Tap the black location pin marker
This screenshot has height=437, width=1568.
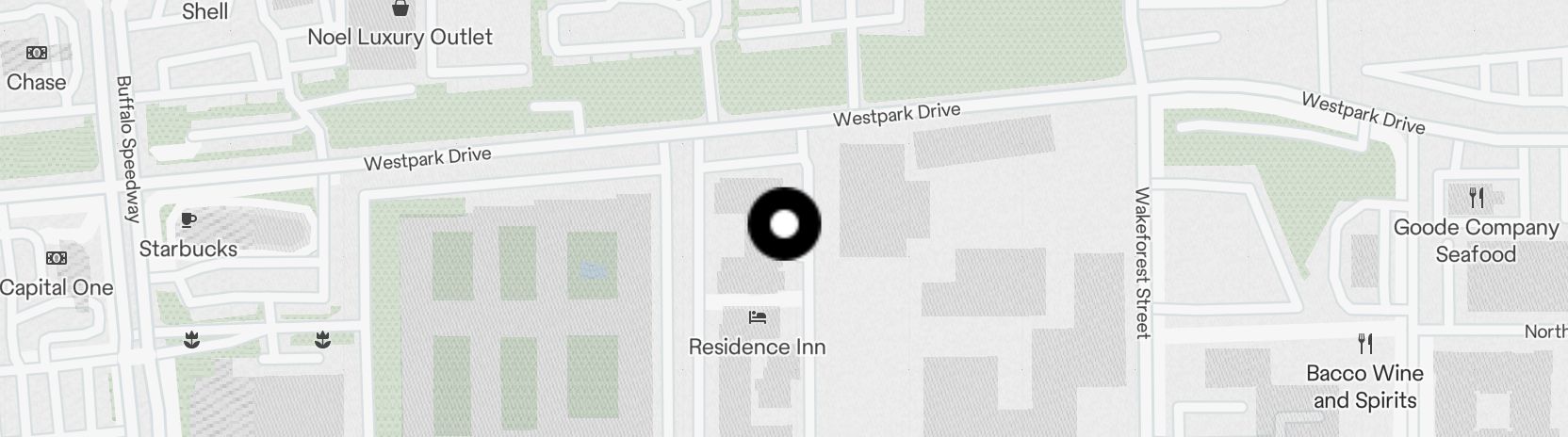(784, 224)
